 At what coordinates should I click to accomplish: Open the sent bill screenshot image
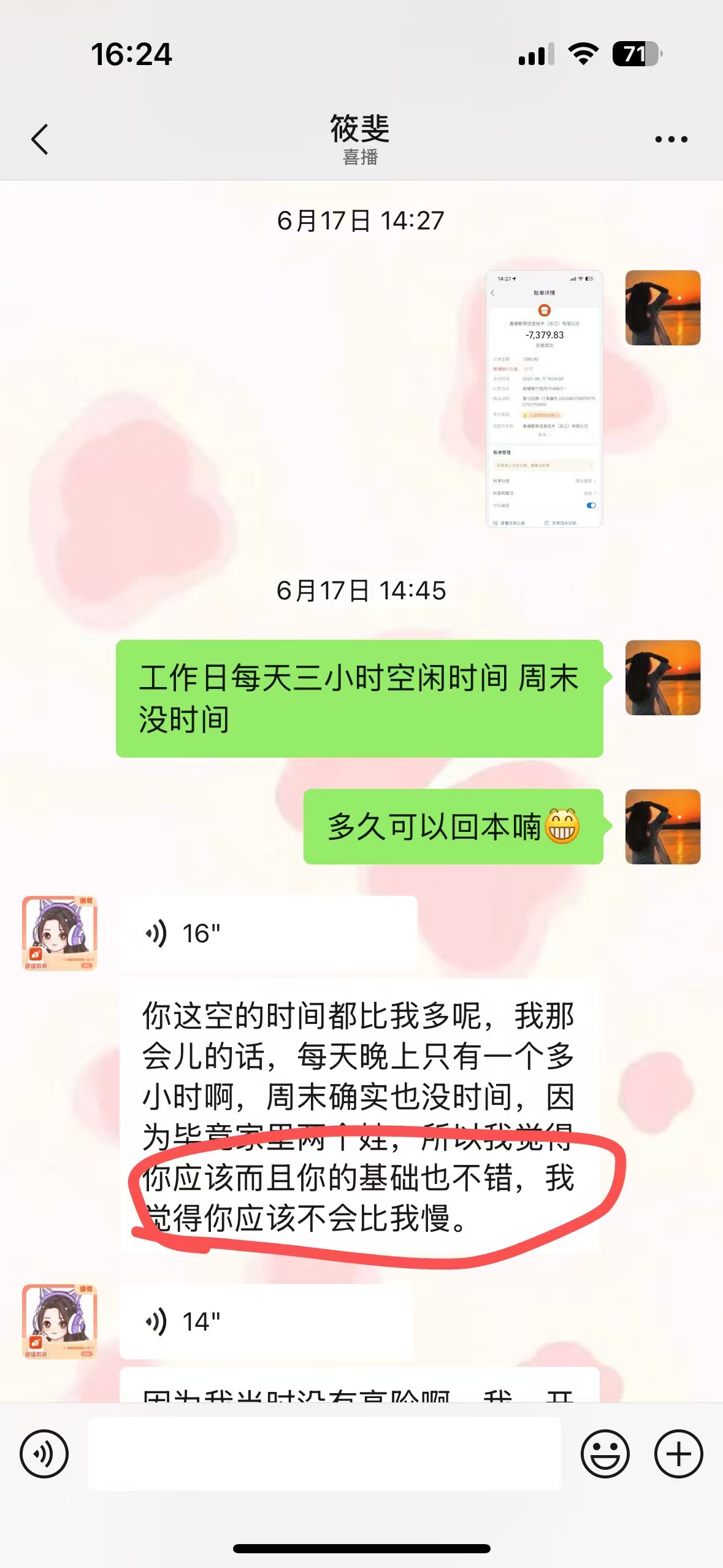point(544,398)
